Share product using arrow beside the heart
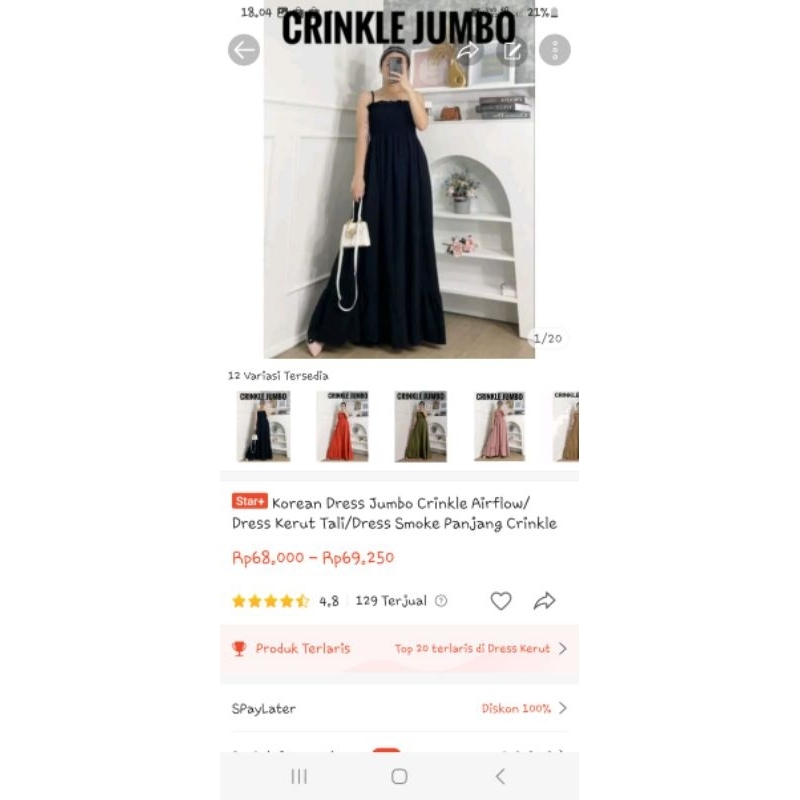Viewport: 800px width, 800px height. click(544, 601)
